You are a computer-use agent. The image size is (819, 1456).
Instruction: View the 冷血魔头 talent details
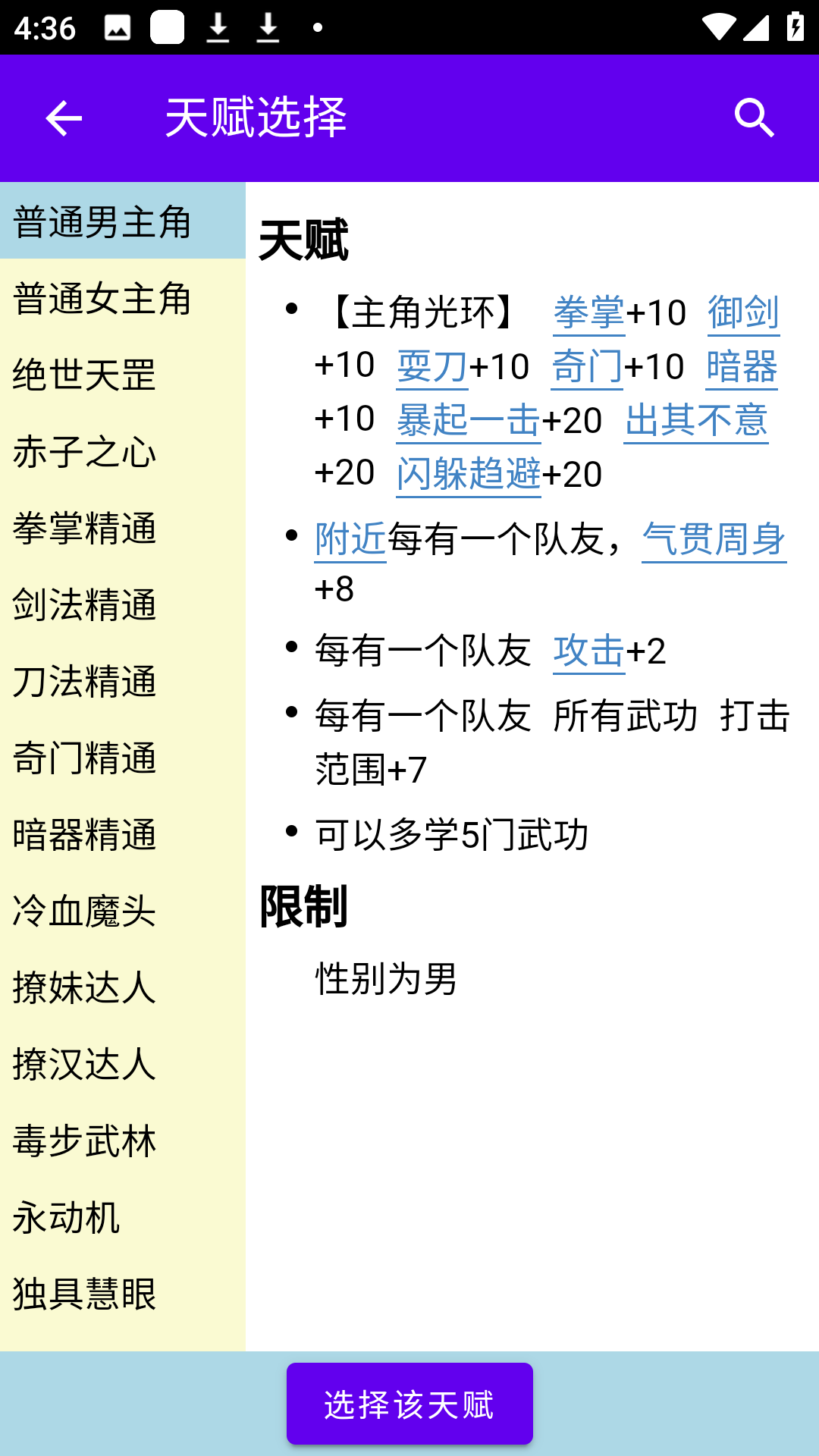(x=123, y=910)
